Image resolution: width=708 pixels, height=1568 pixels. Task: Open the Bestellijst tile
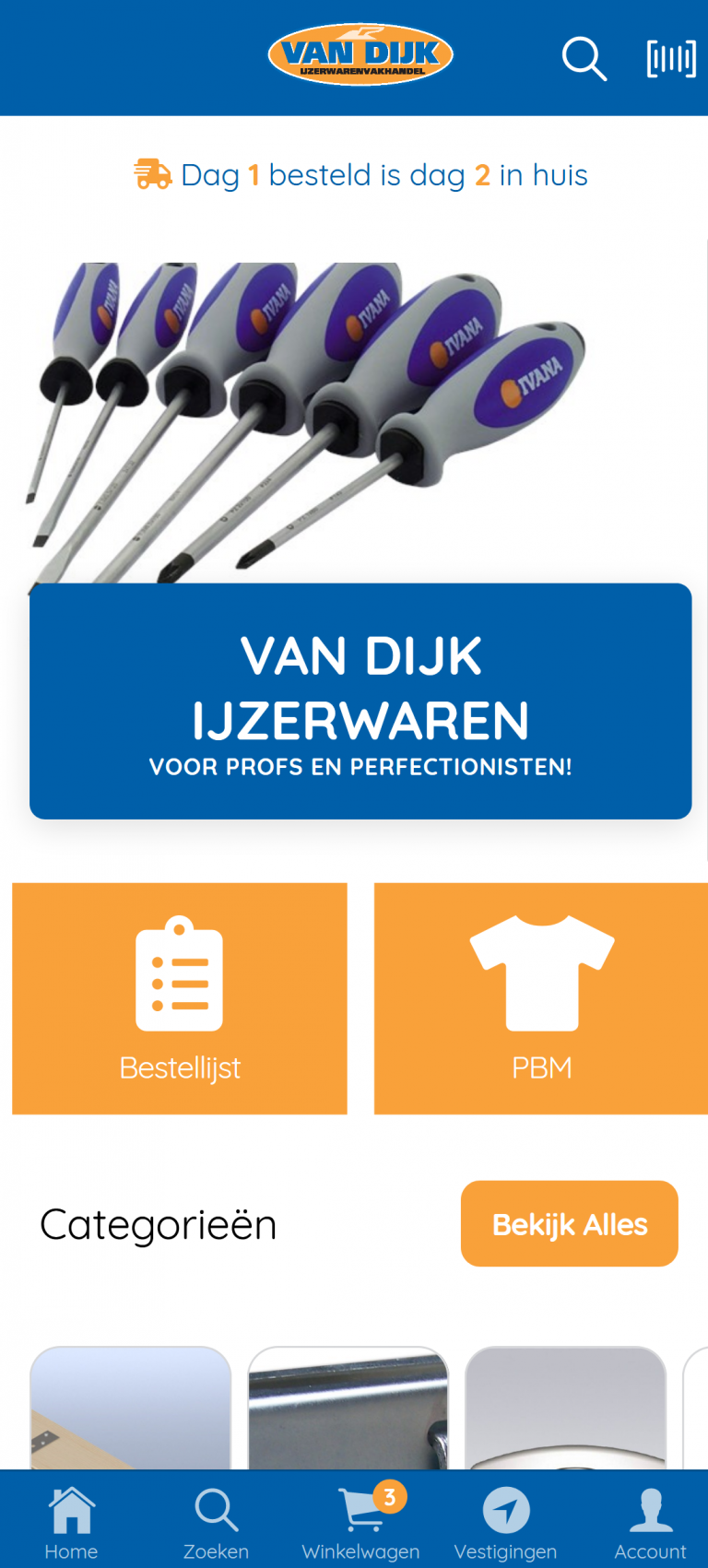180,998
